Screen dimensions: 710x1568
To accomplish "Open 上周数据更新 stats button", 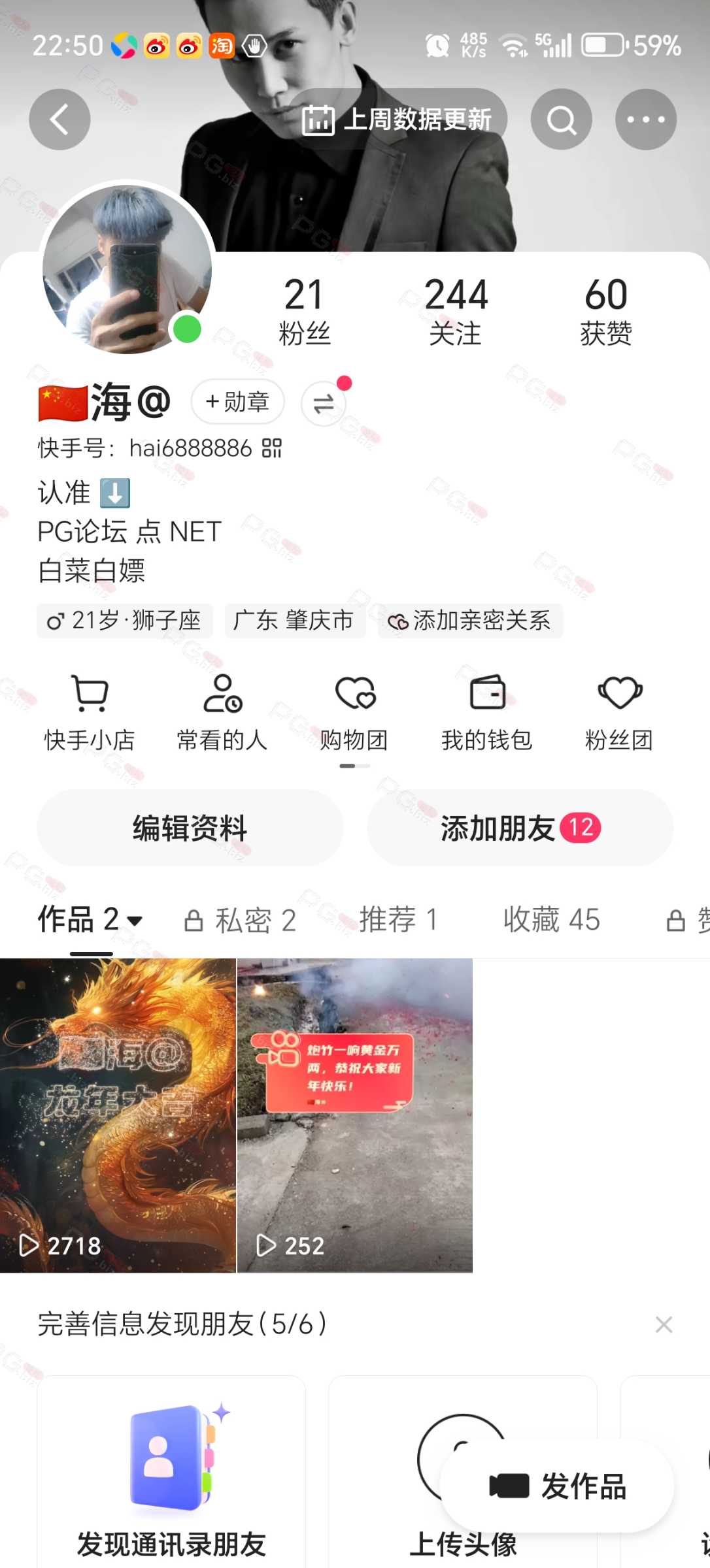I will click(x=397, y=120).
